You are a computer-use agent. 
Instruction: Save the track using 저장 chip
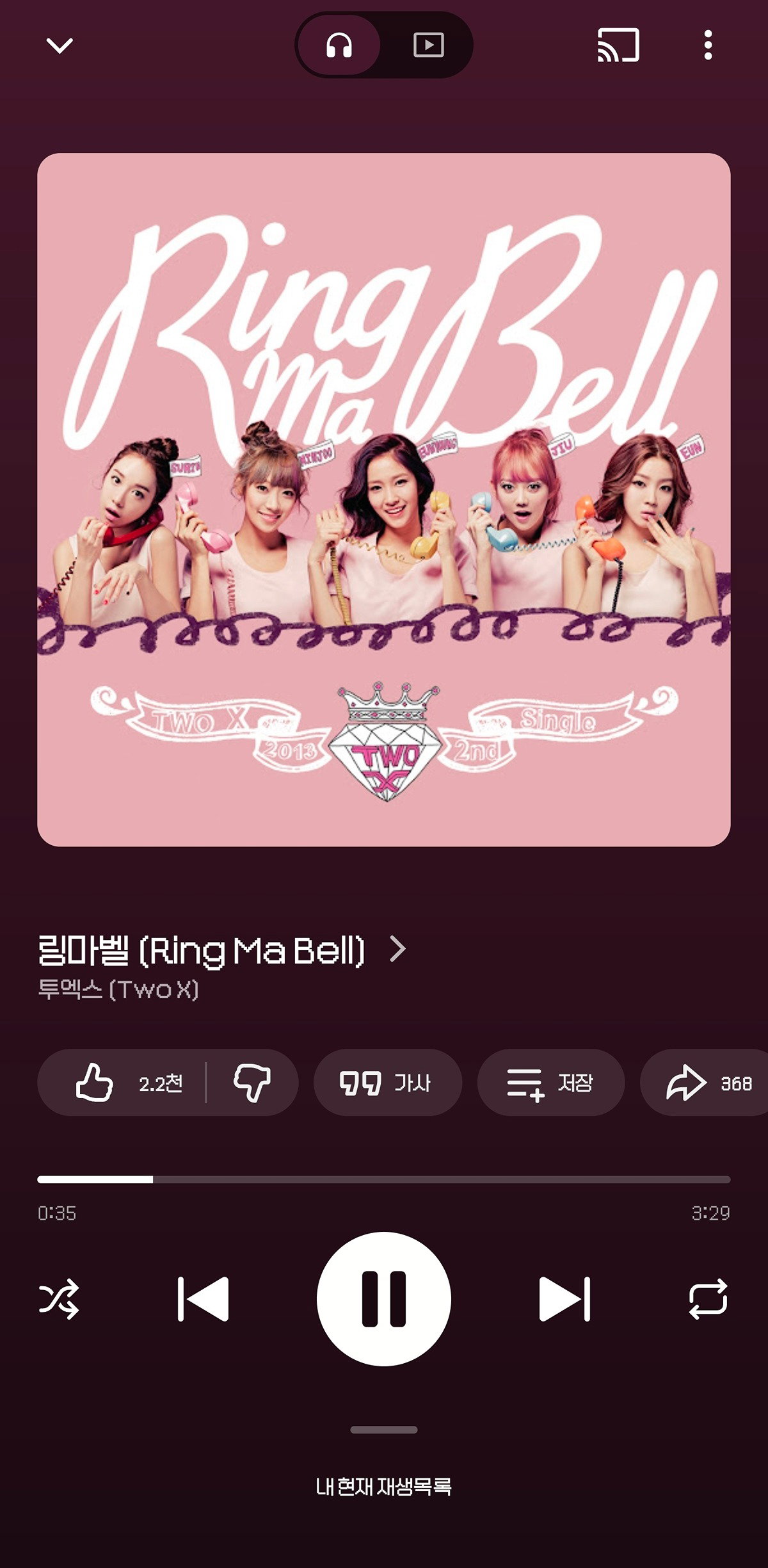[x=550, y=1082]
